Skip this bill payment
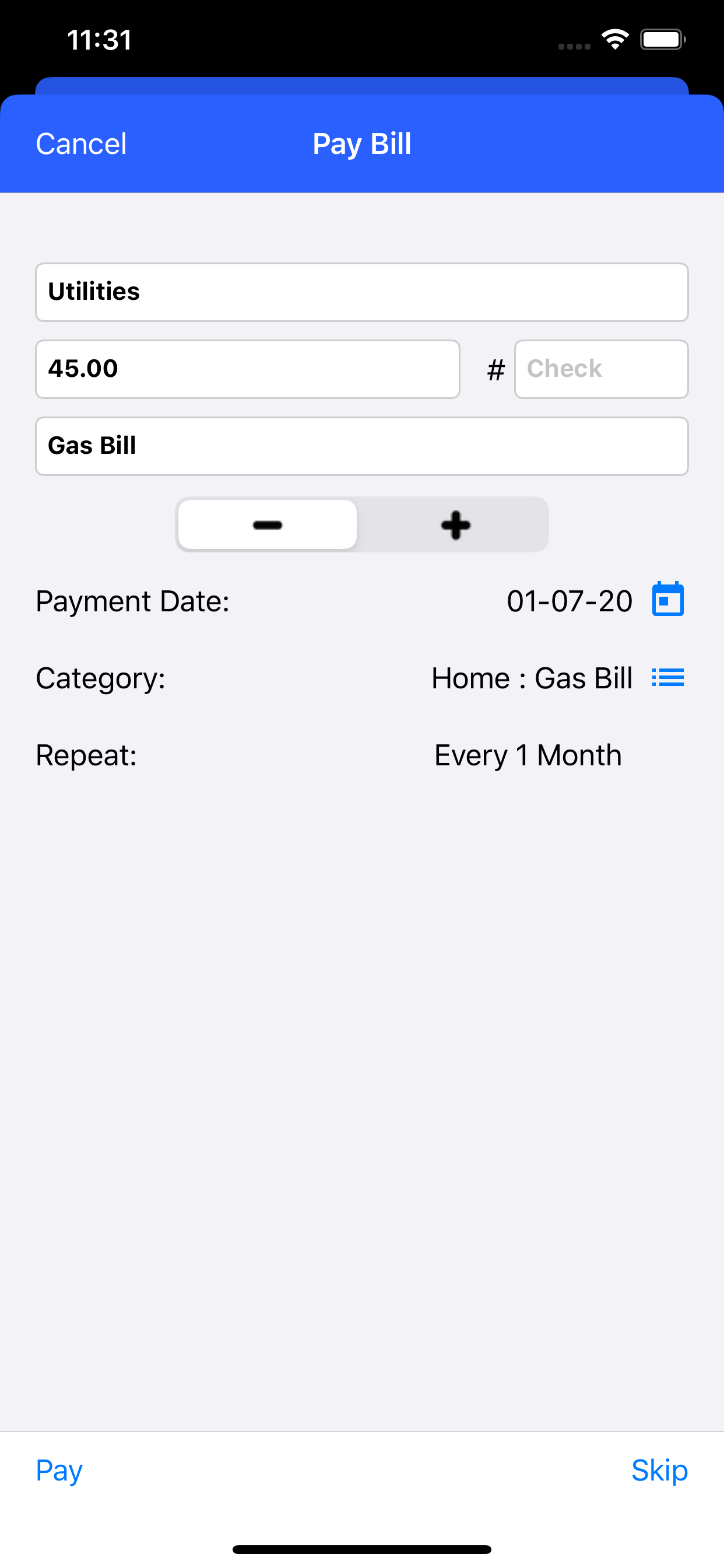The height and width of the screenshot is (1568, 724). (659, 1470)
